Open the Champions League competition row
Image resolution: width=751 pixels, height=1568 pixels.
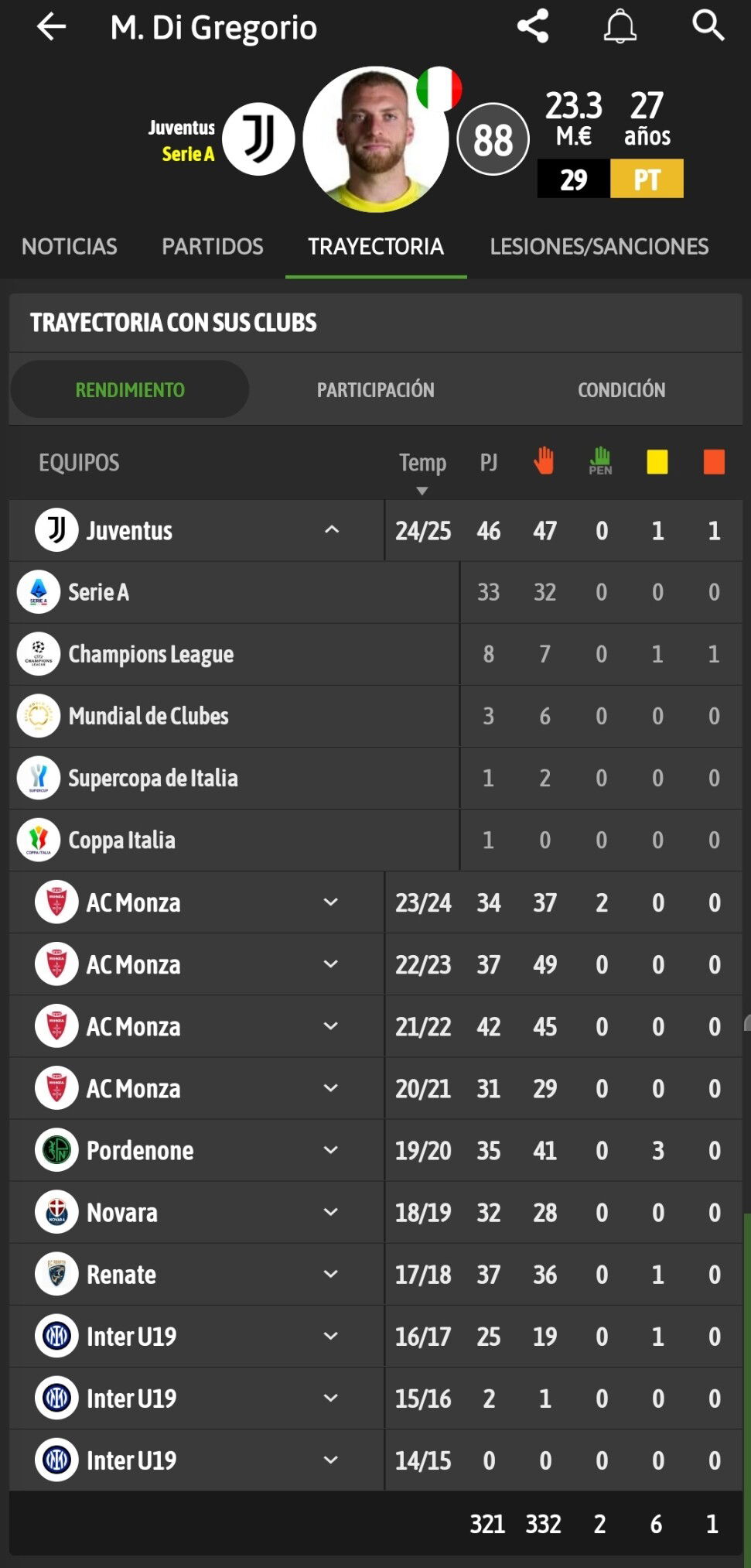(x=376, y=654)
